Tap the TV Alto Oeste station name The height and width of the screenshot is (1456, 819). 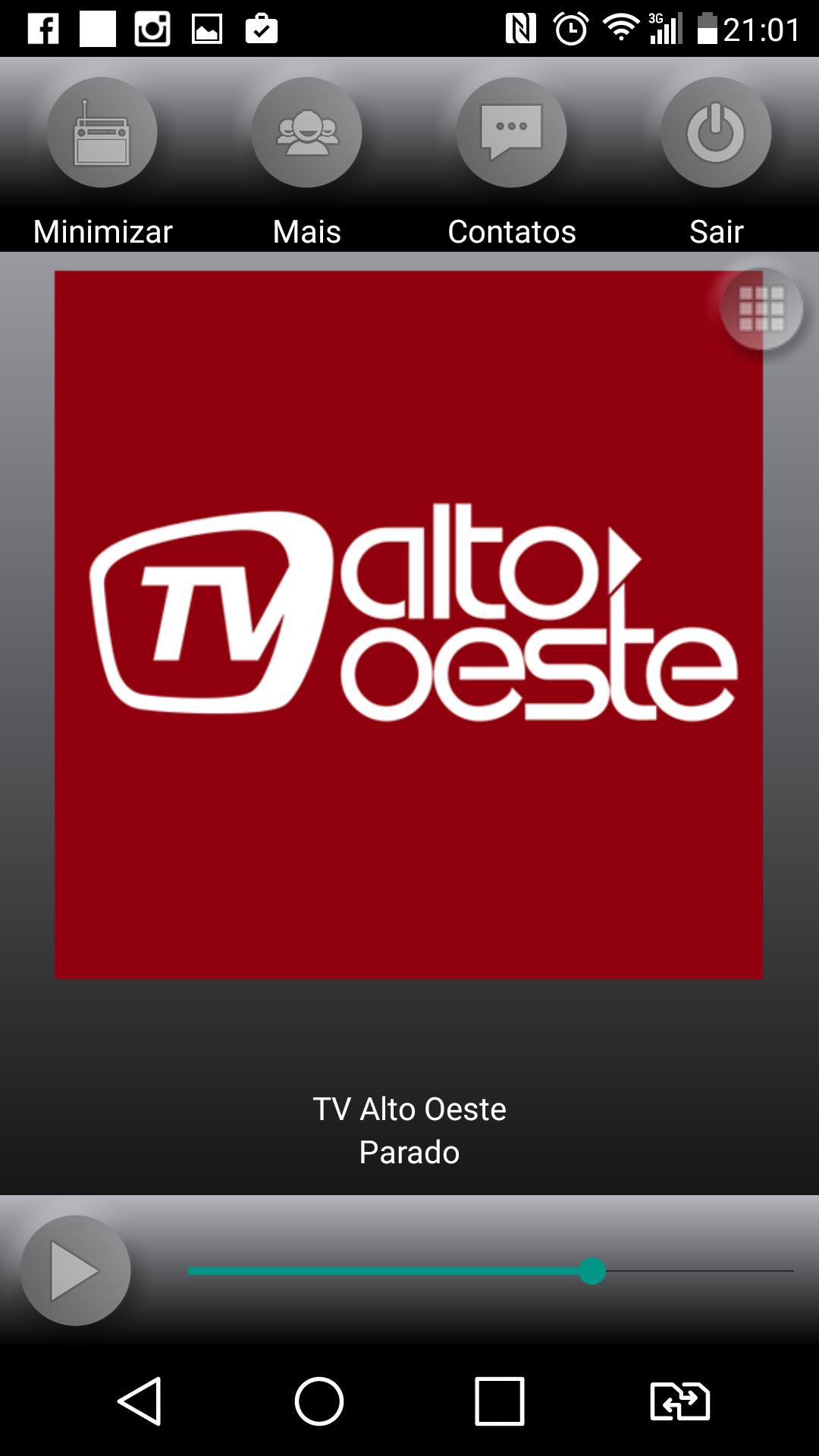coord(409,1109)
